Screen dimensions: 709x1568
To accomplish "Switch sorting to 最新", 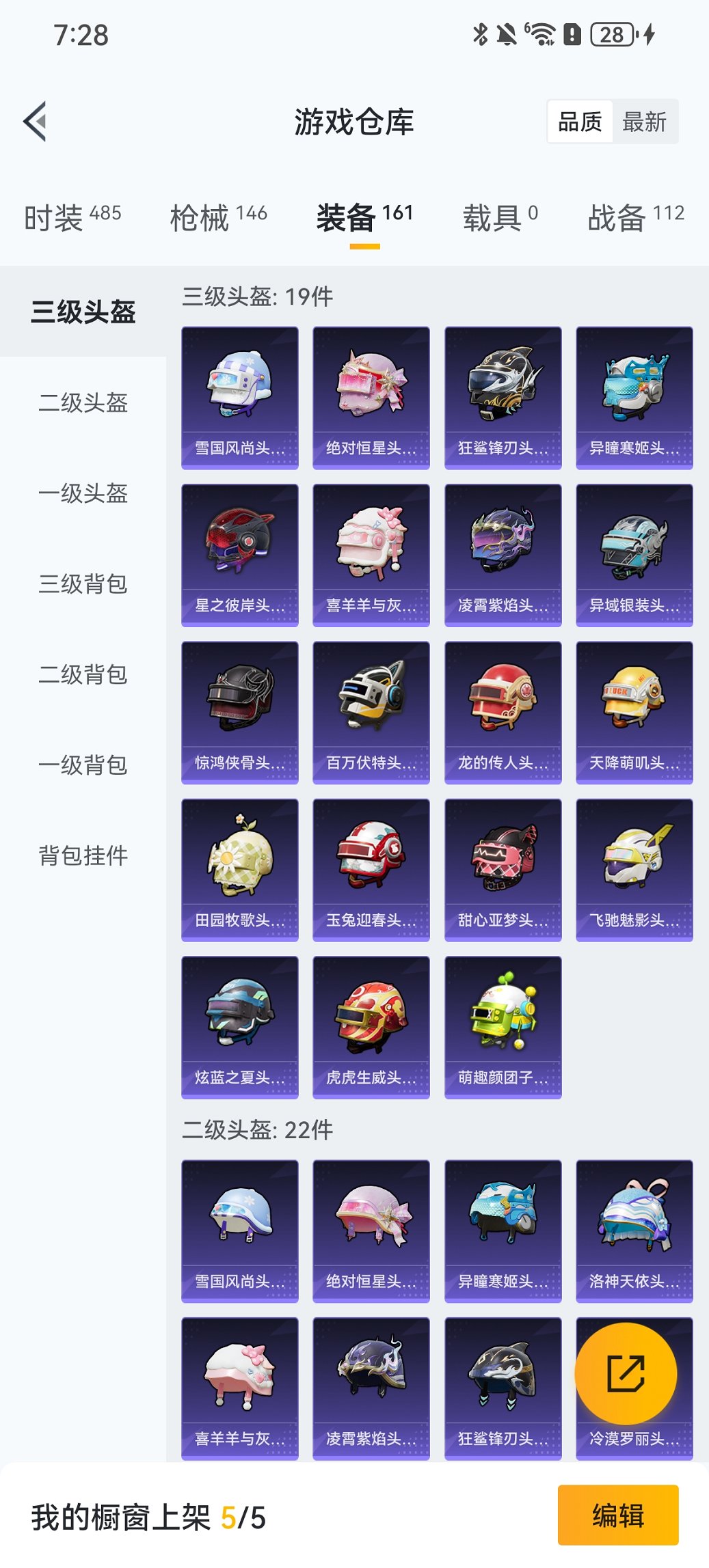I will [645, 122].
